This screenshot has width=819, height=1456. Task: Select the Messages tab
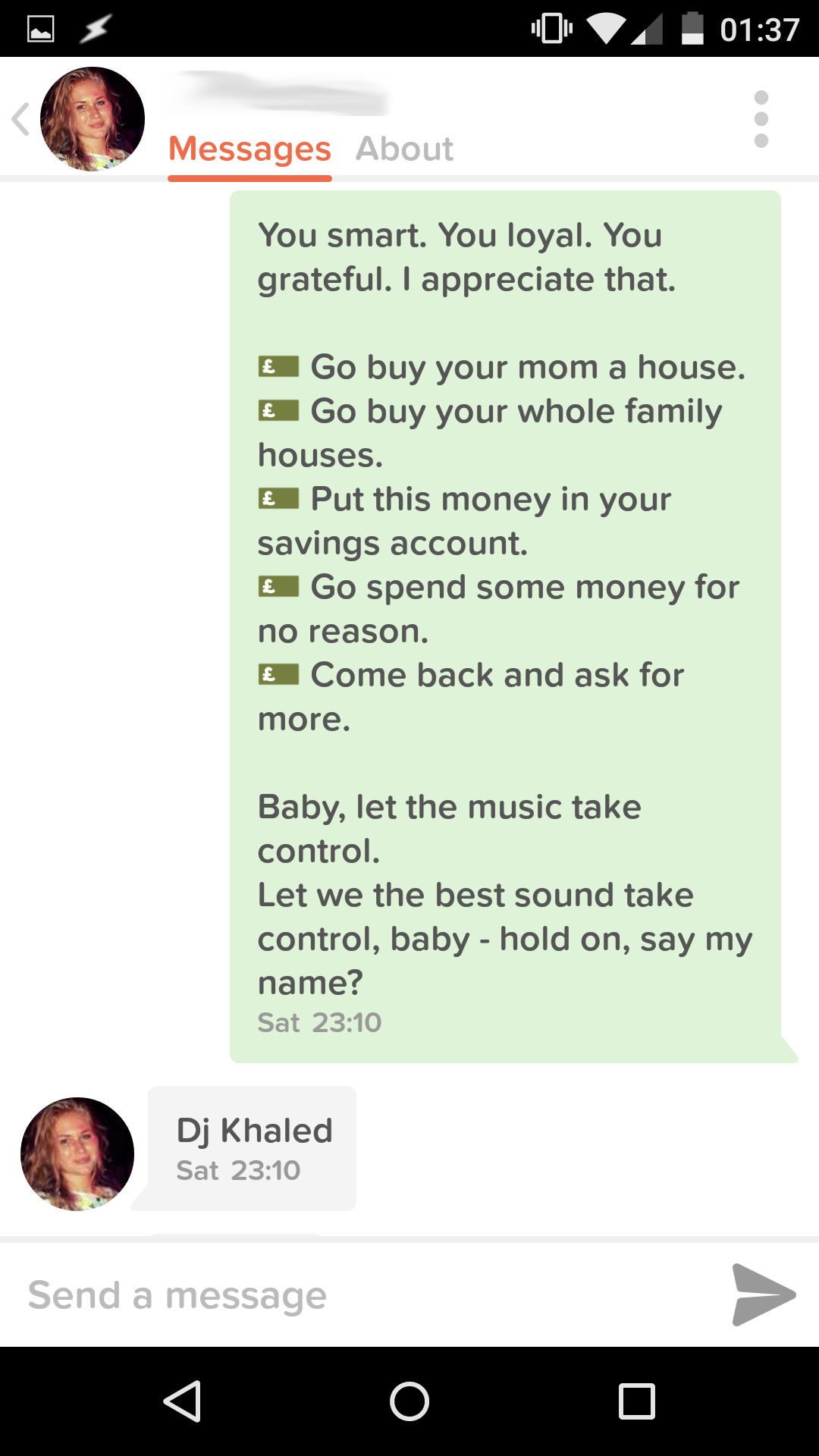[249, 149]
